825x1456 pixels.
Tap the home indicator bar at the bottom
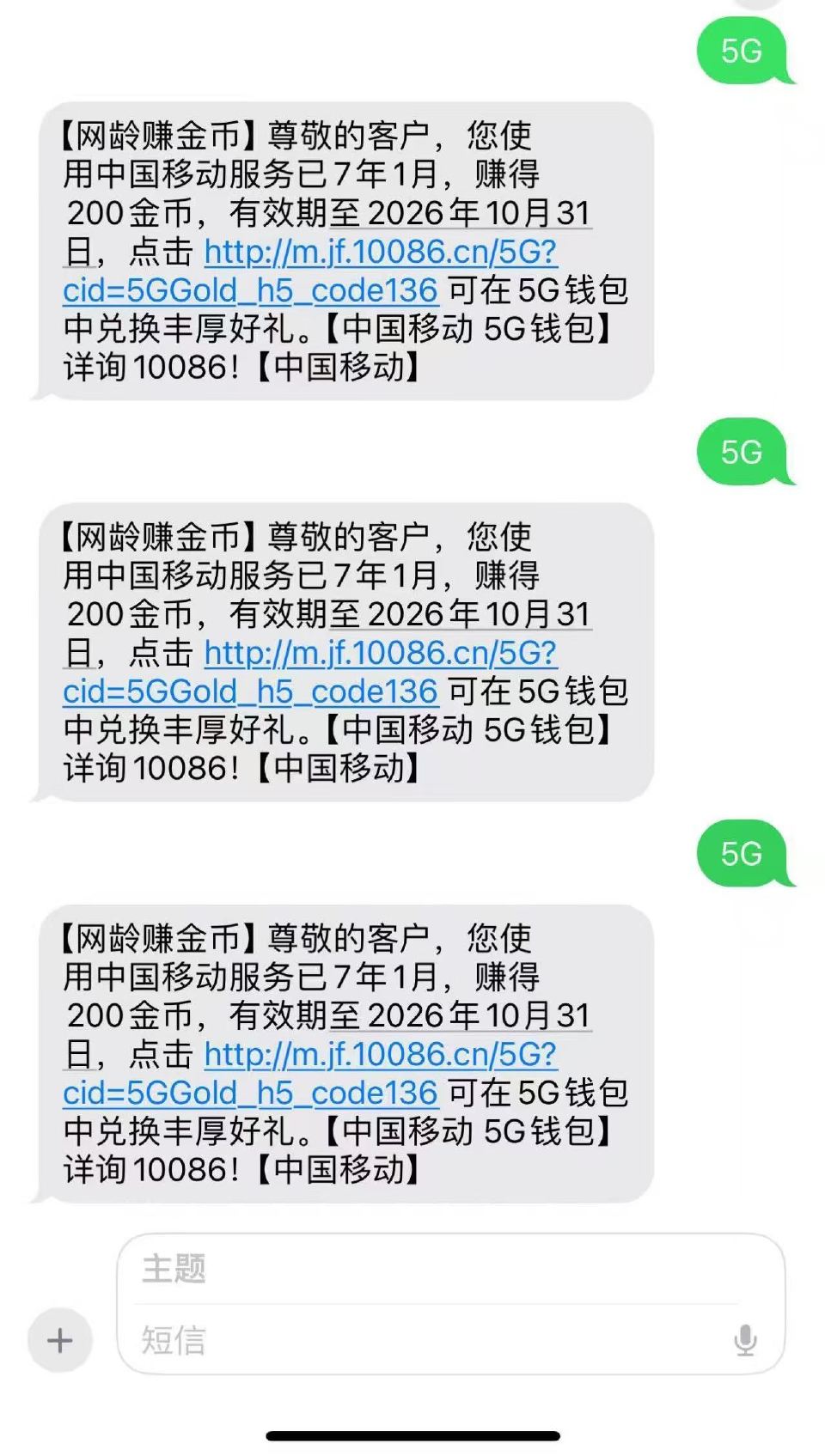coord(412,1436)
